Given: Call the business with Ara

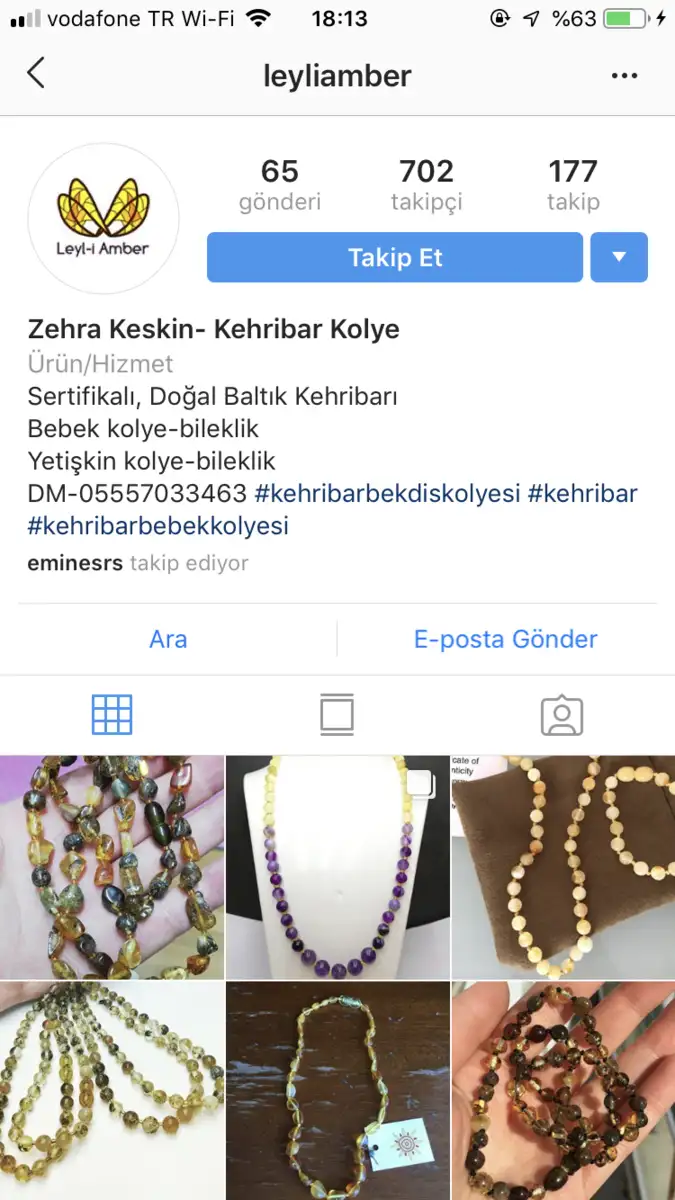Looking at the screenshot, I should 168,639.
